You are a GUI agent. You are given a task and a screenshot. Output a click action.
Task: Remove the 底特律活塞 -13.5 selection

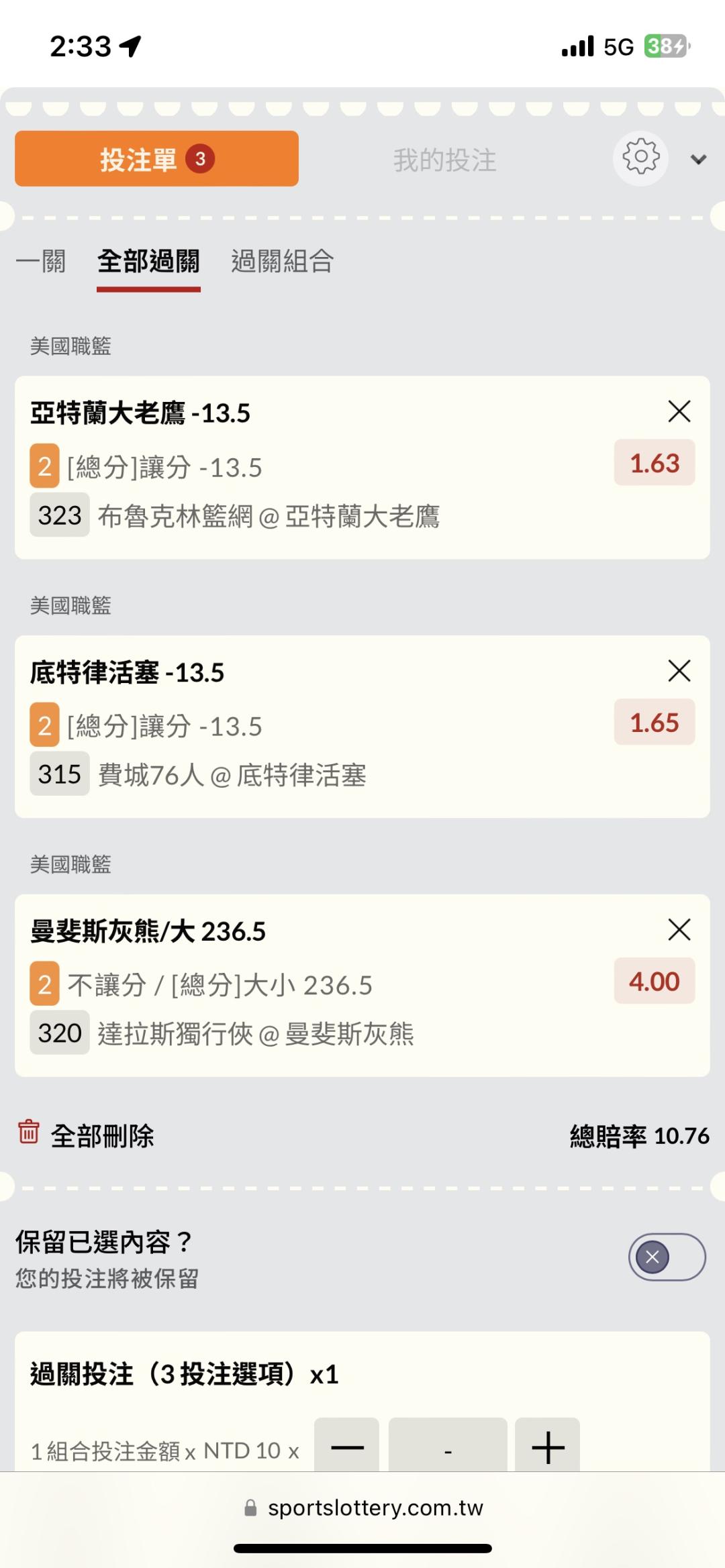click(679, 670)
